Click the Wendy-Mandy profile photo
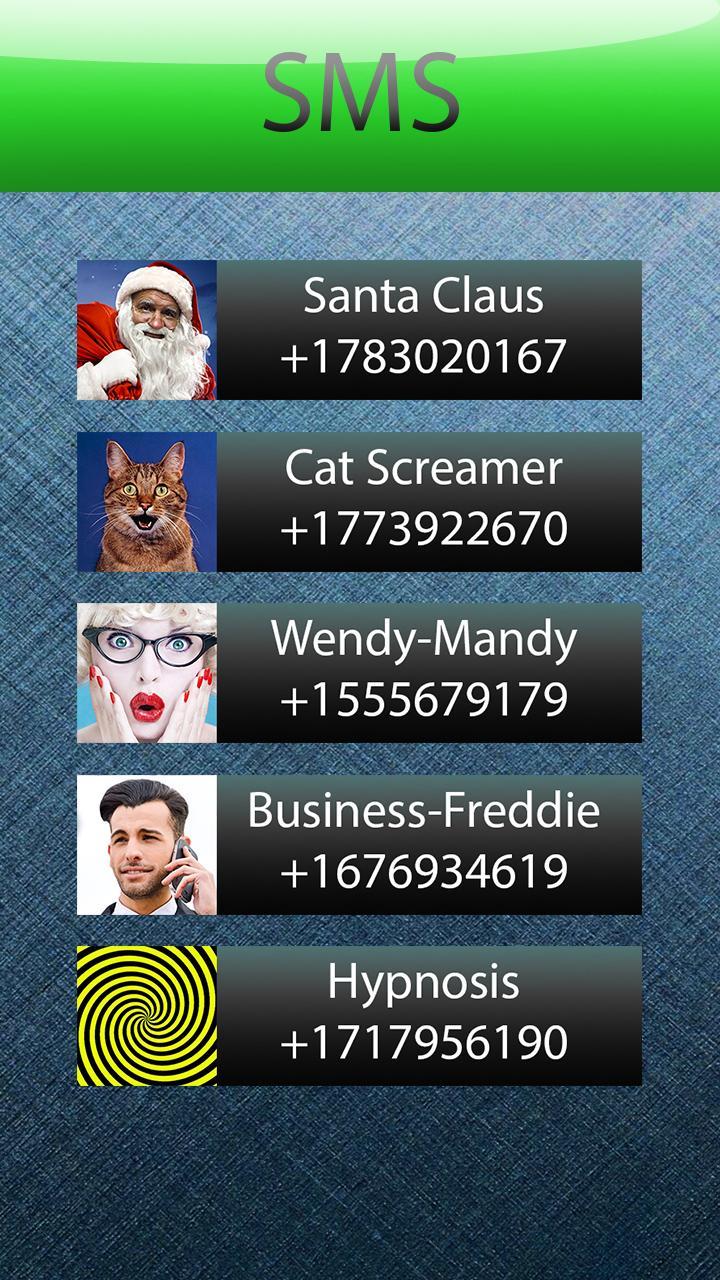 pyautogui.click(x=145, y=670)
